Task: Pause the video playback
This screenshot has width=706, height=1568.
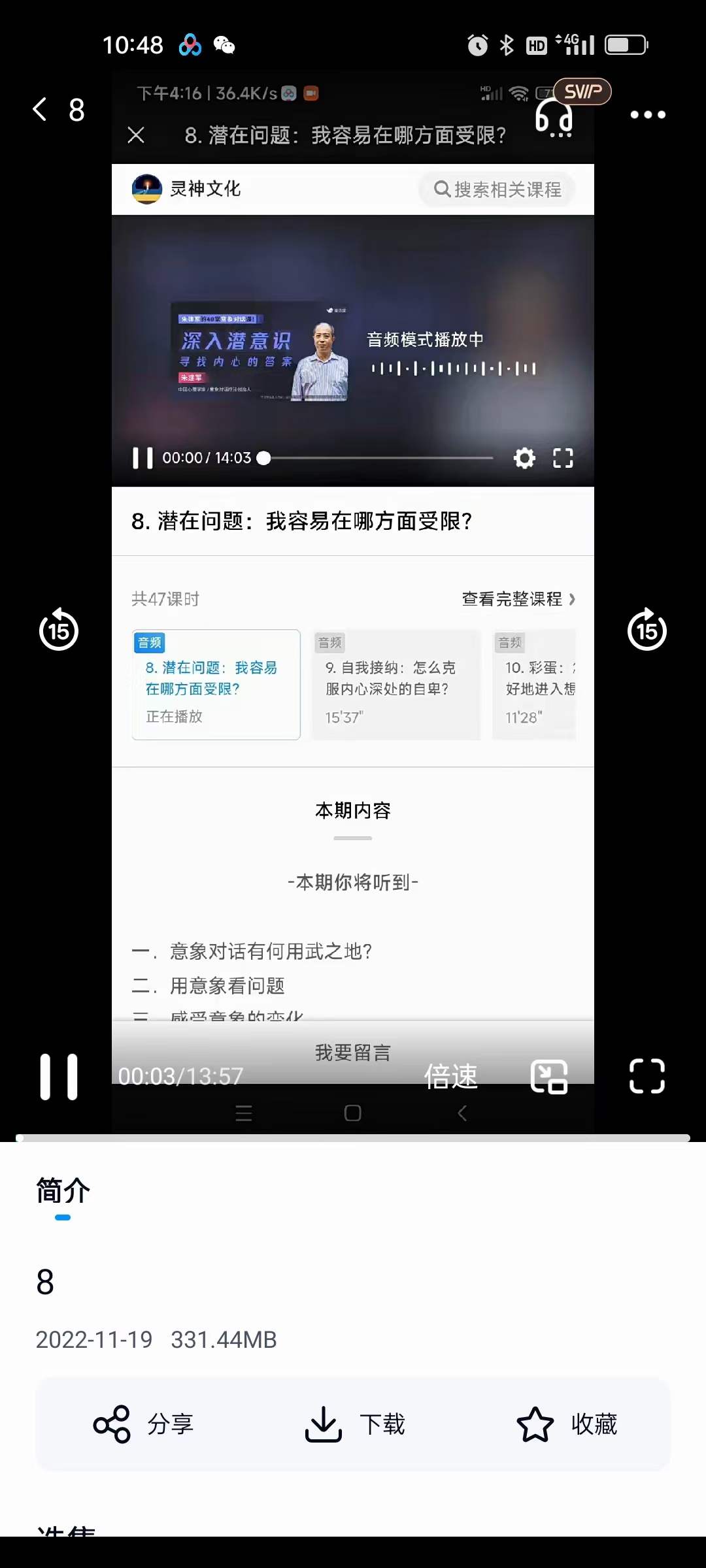Action: point(59,1076)
